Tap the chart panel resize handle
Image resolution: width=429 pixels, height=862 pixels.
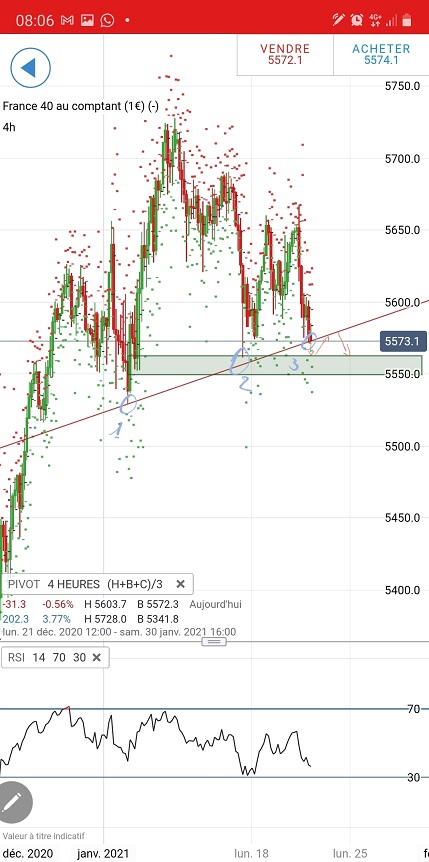pos(214,642)
